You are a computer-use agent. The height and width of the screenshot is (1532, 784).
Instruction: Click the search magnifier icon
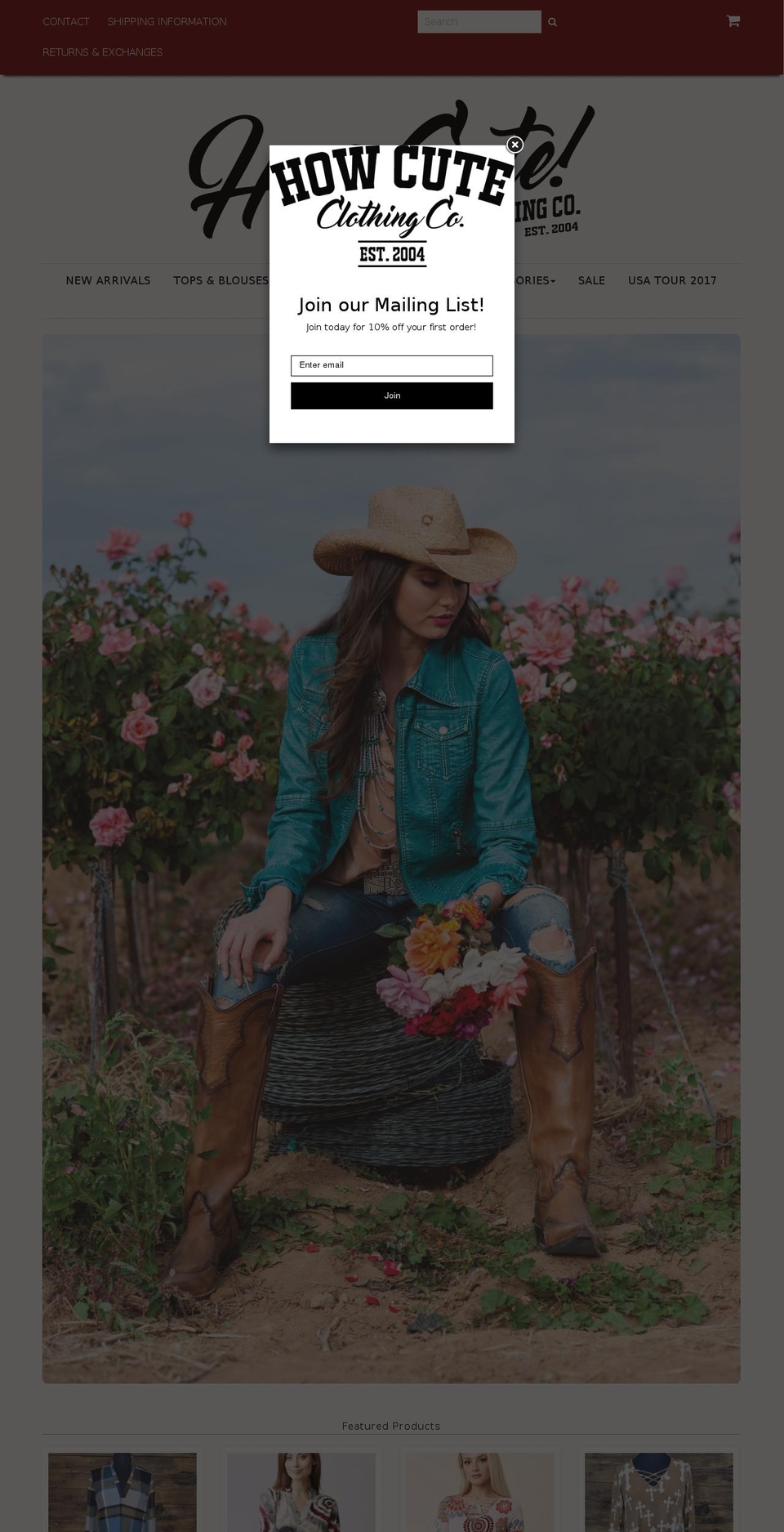coord(553,22)
